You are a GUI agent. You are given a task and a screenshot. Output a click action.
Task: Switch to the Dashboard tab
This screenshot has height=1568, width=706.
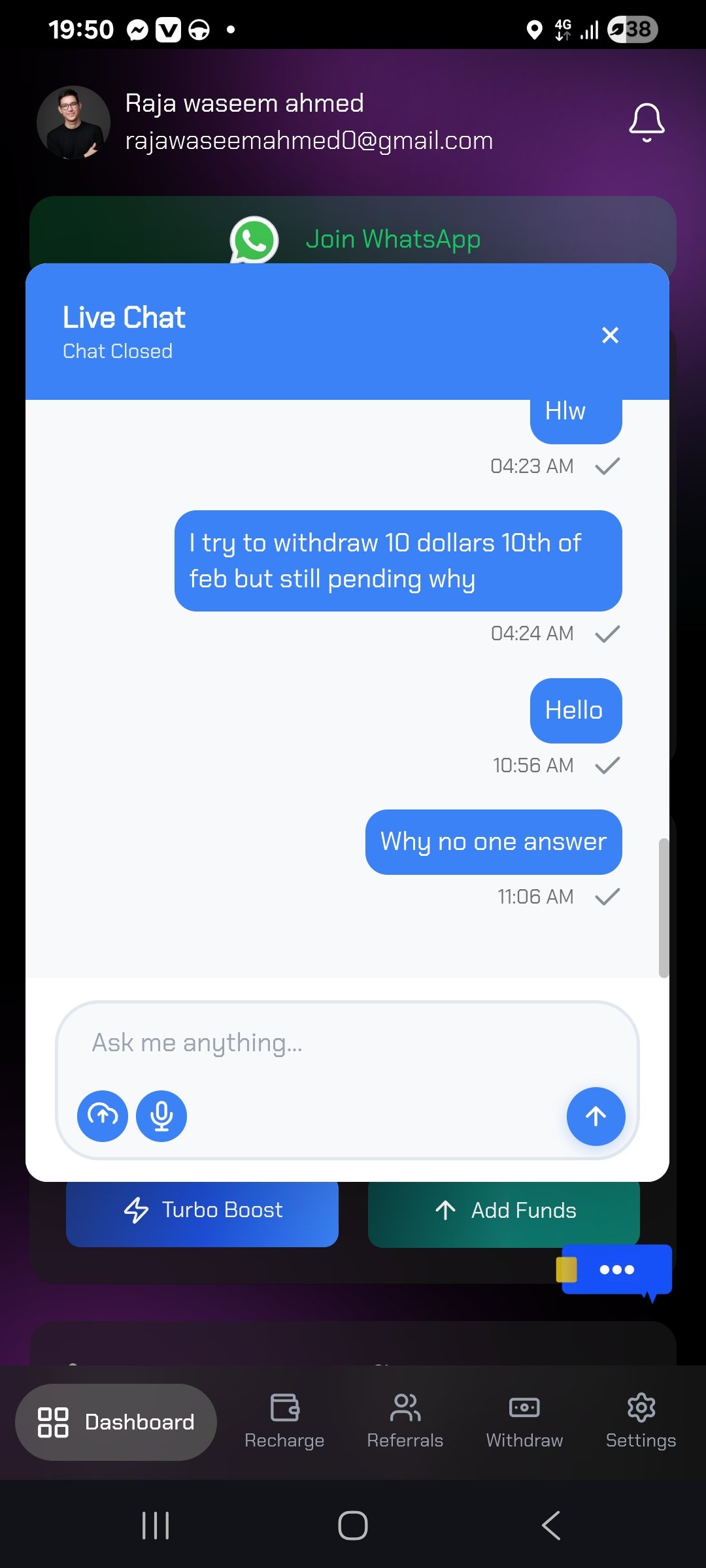click(116, 1422)
